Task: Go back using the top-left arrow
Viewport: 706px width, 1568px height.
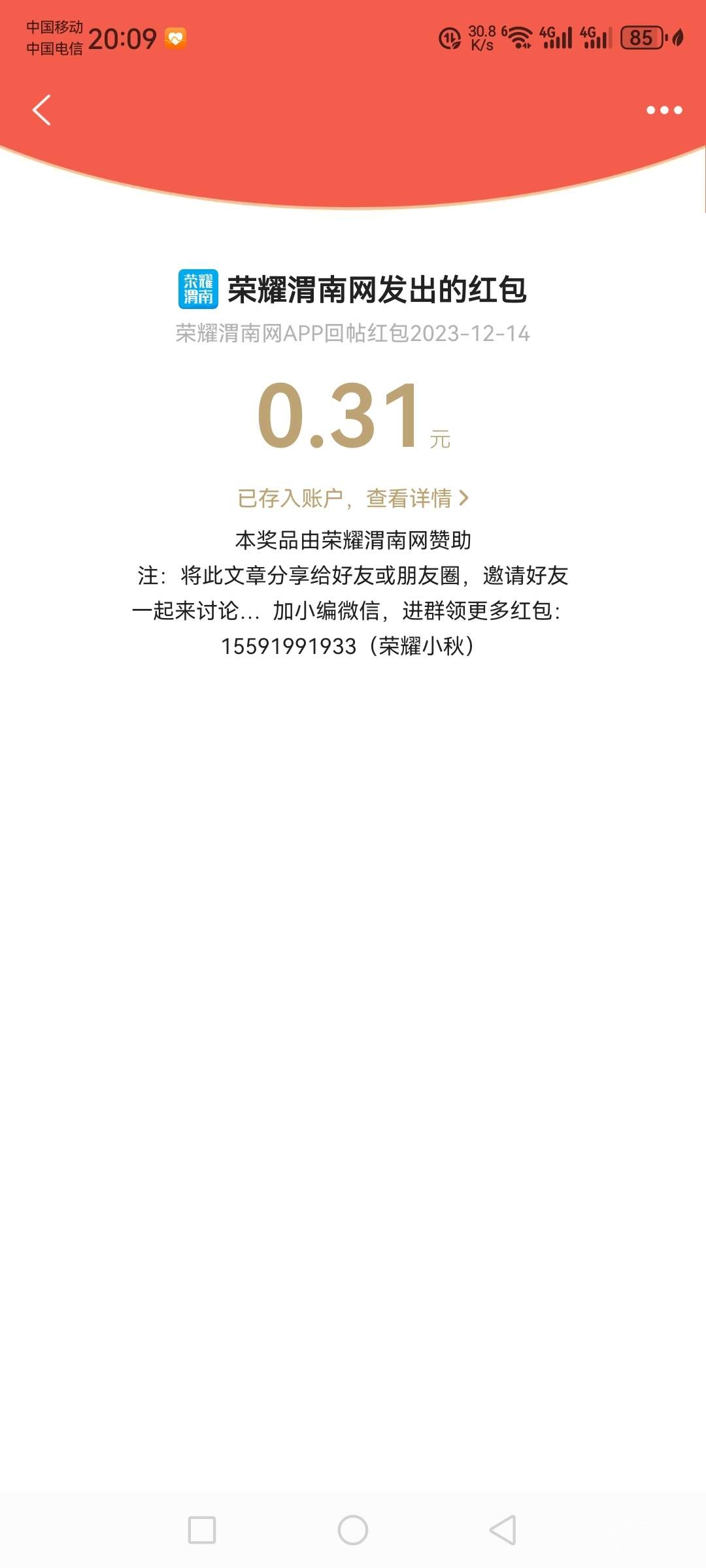Action: point(42,110)
